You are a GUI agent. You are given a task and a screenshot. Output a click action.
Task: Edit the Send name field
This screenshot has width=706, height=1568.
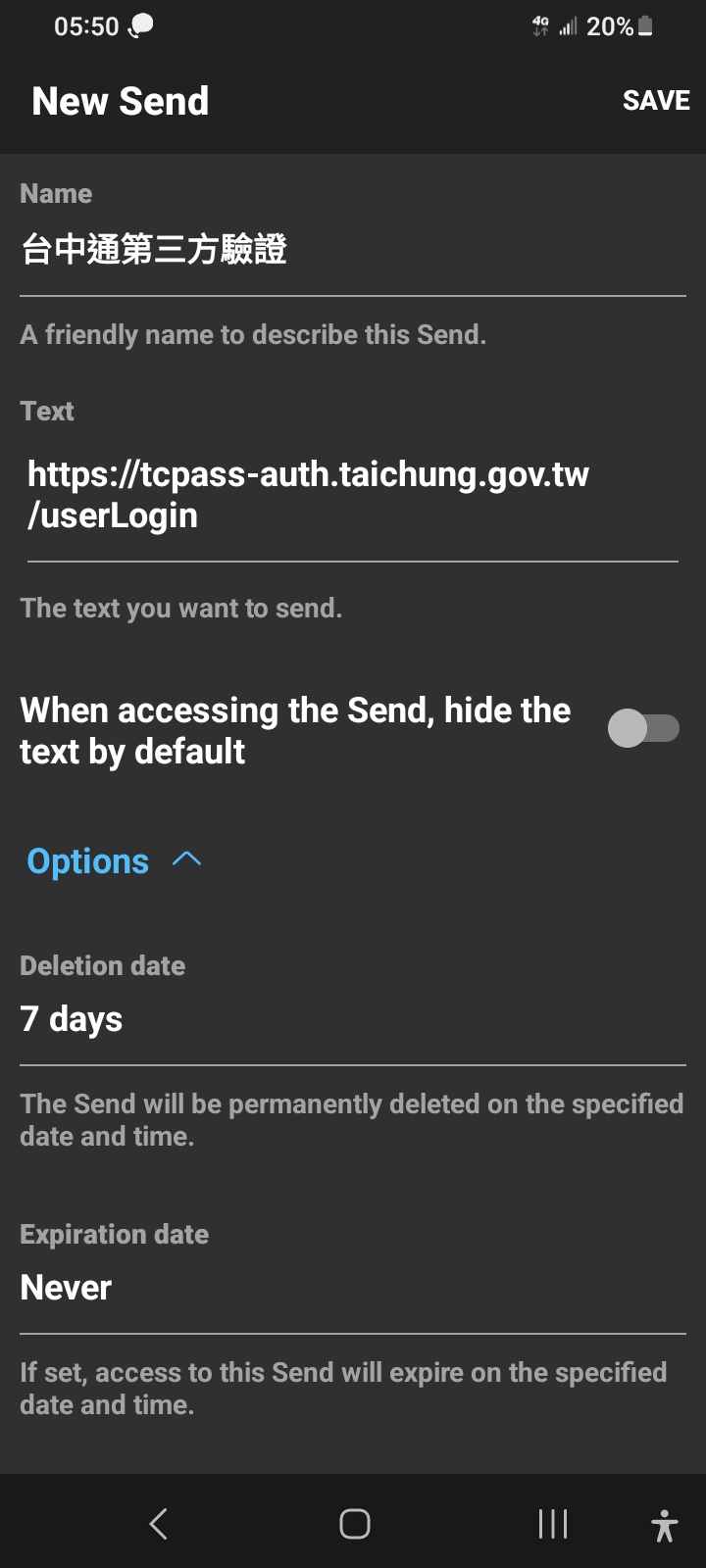[x=353, y=251]
